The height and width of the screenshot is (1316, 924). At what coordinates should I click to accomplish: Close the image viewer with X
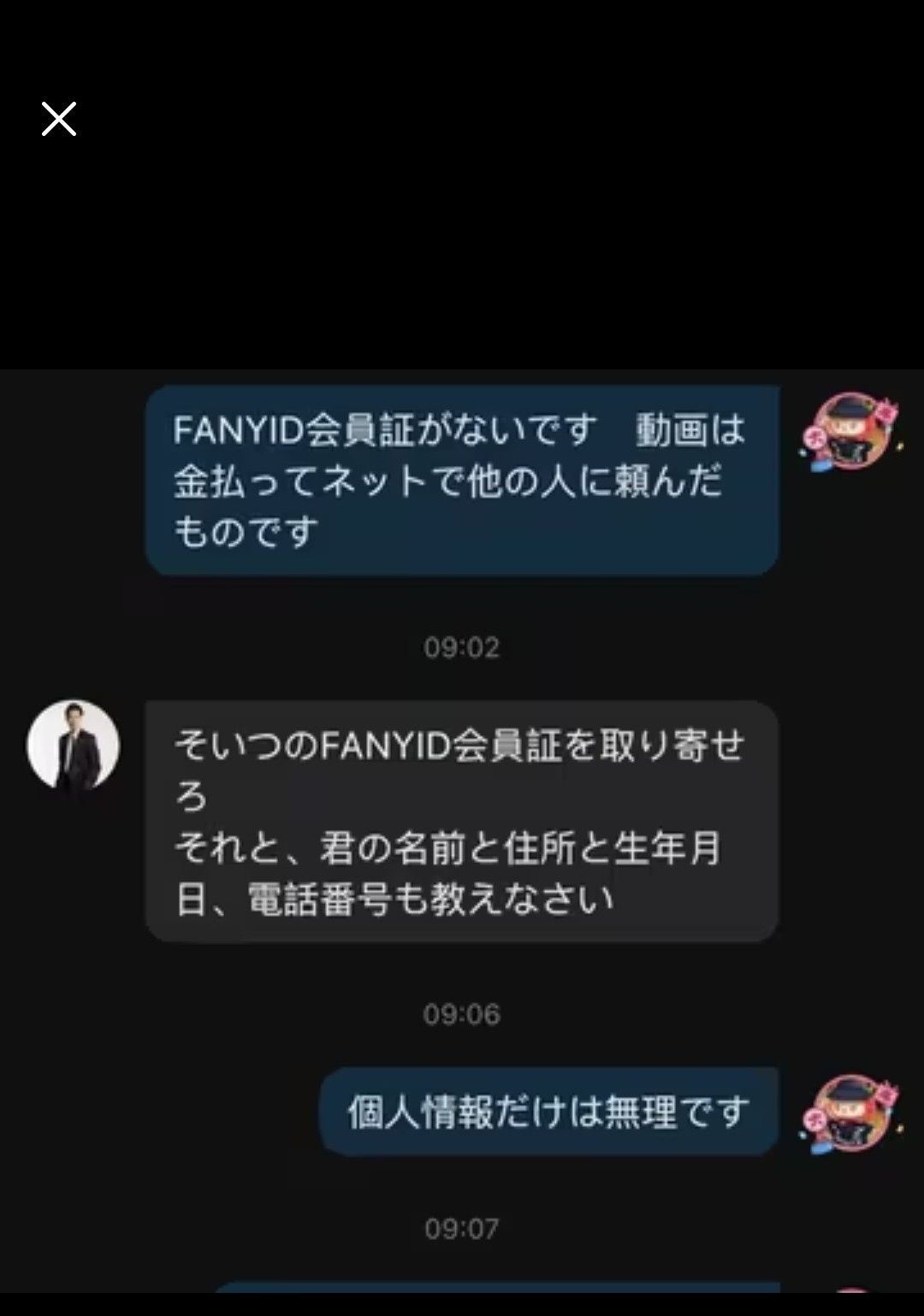click(59, 119)
